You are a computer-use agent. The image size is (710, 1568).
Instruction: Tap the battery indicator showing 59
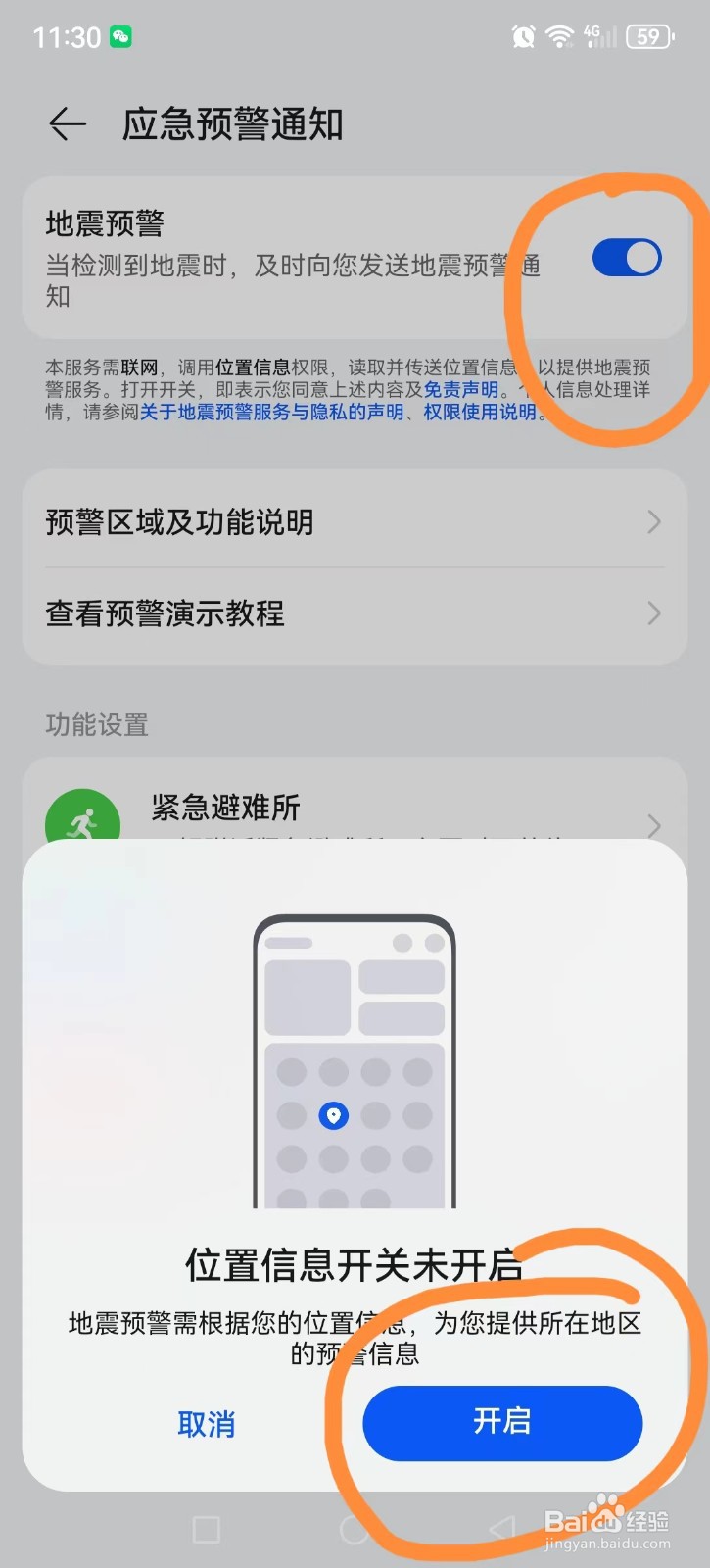(x=646, y=35)
